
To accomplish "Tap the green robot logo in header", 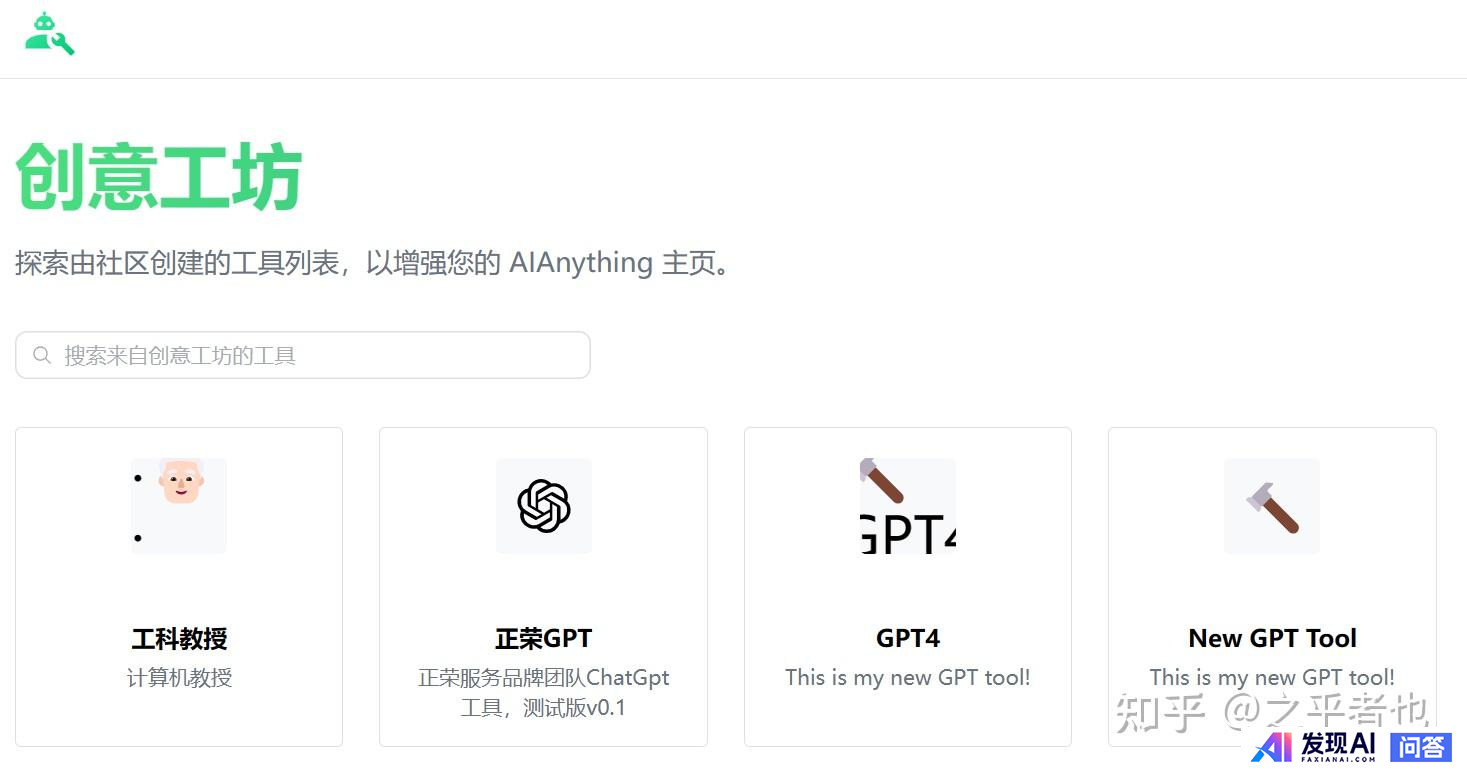I will click(49, 35).
